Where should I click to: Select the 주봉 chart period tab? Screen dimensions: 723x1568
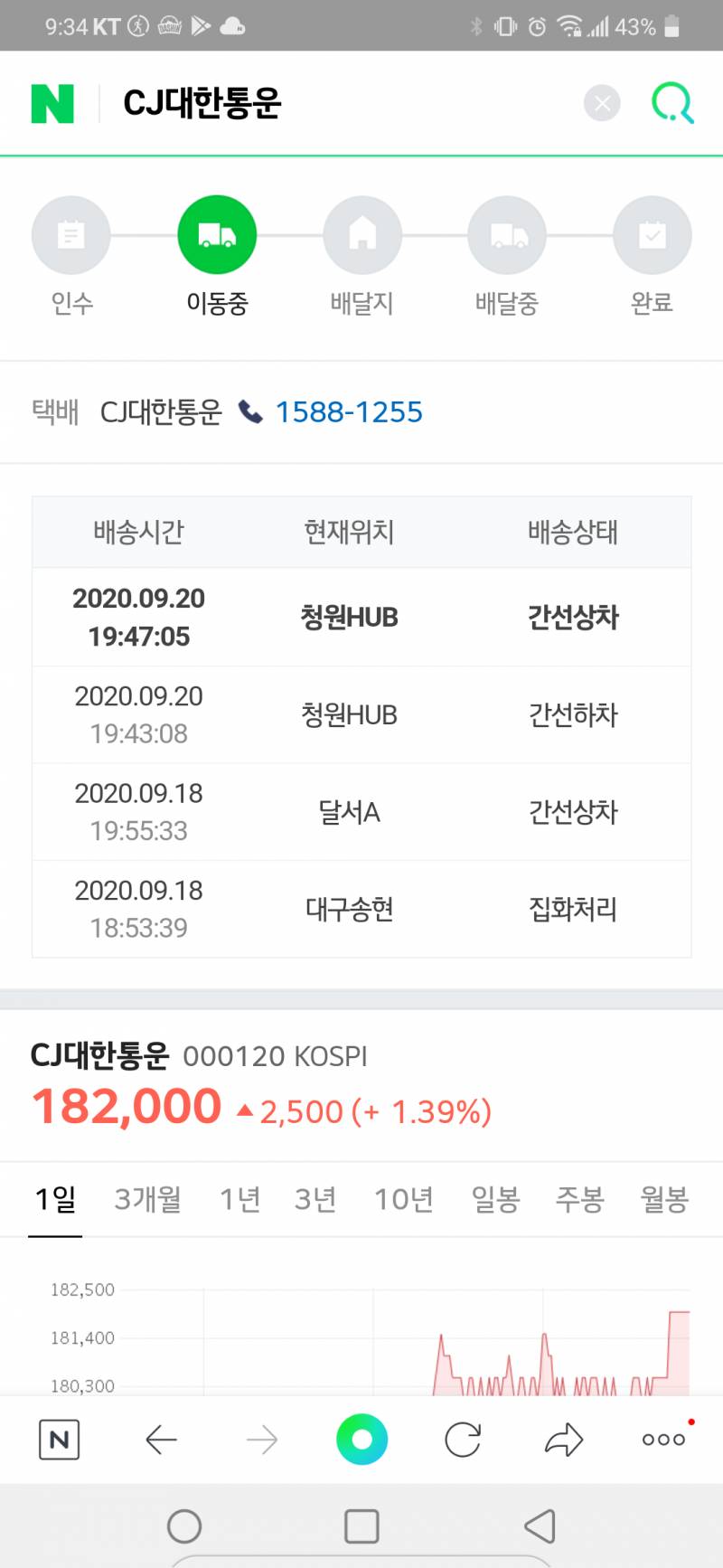[x=579, y=1199]
